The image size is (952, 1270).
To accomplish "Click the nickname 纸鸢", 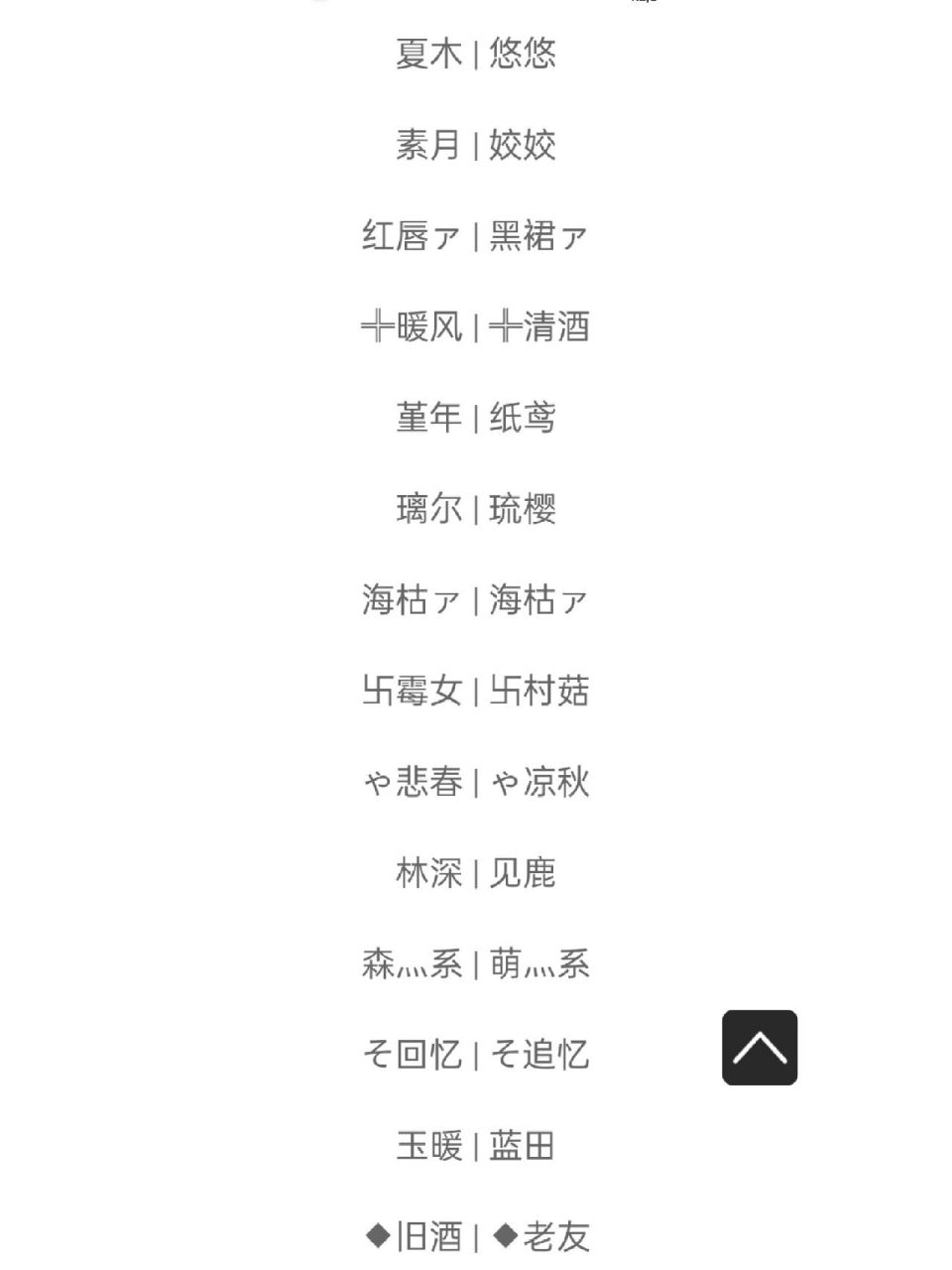I will [x=523, y=420].
